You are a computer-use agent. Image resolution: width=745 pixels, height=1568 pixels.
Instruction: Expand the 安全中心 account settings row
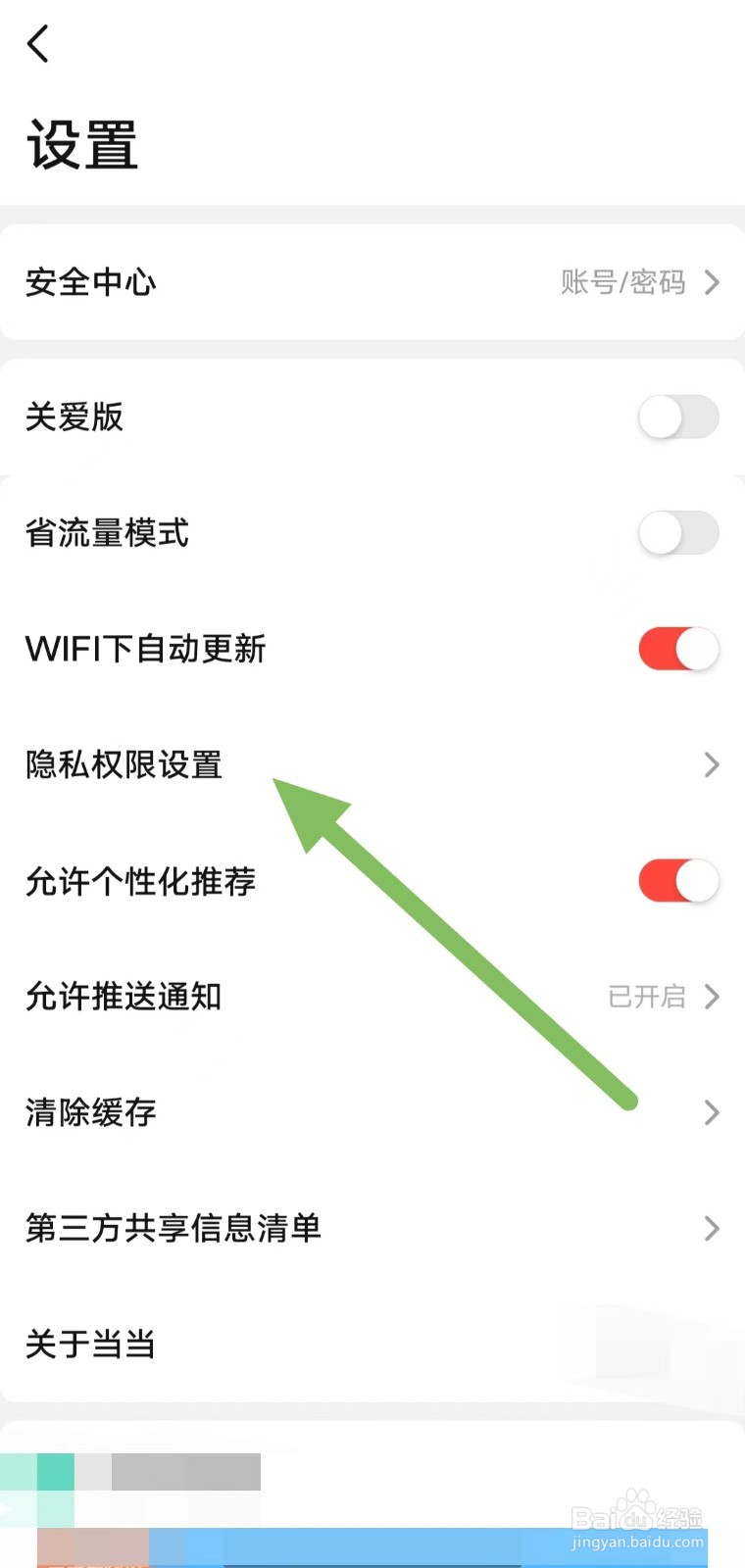coord(372,283)
